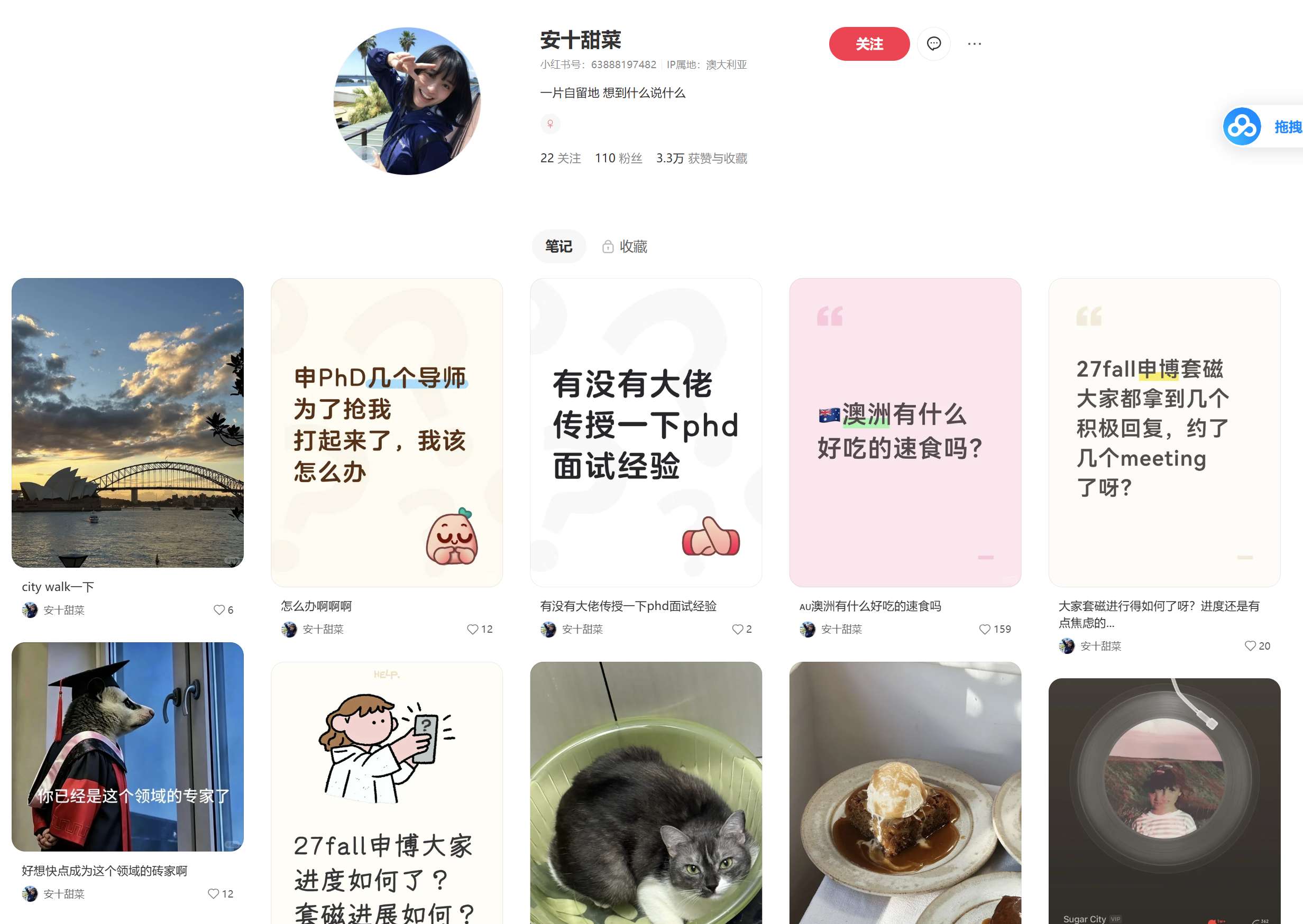1303x924 pixels.
Task: Open the message chat icon
Action: [x=933, y=44]
